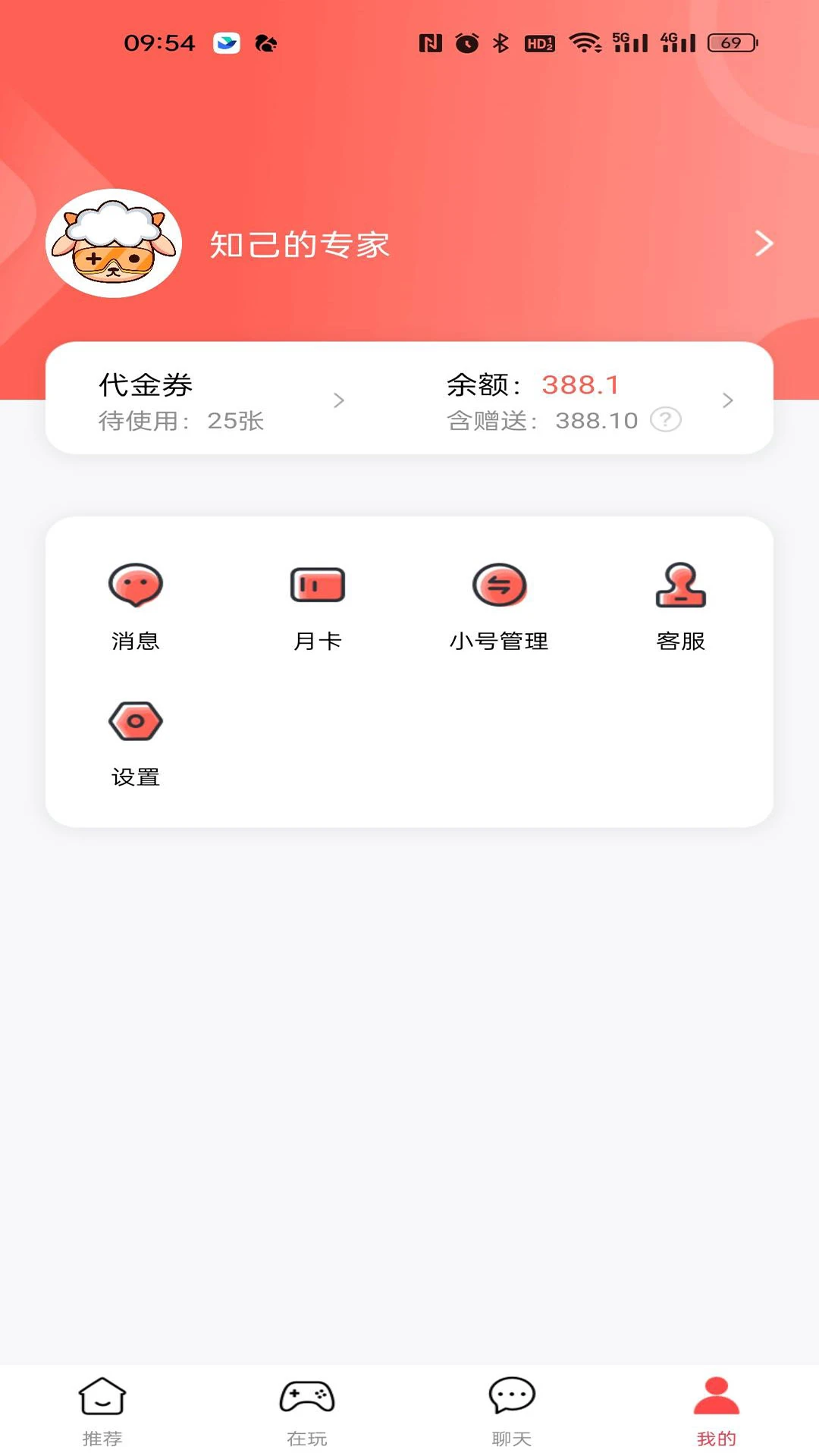
Task: Tap the Bluetooth status icon
Action: [500, 43]
